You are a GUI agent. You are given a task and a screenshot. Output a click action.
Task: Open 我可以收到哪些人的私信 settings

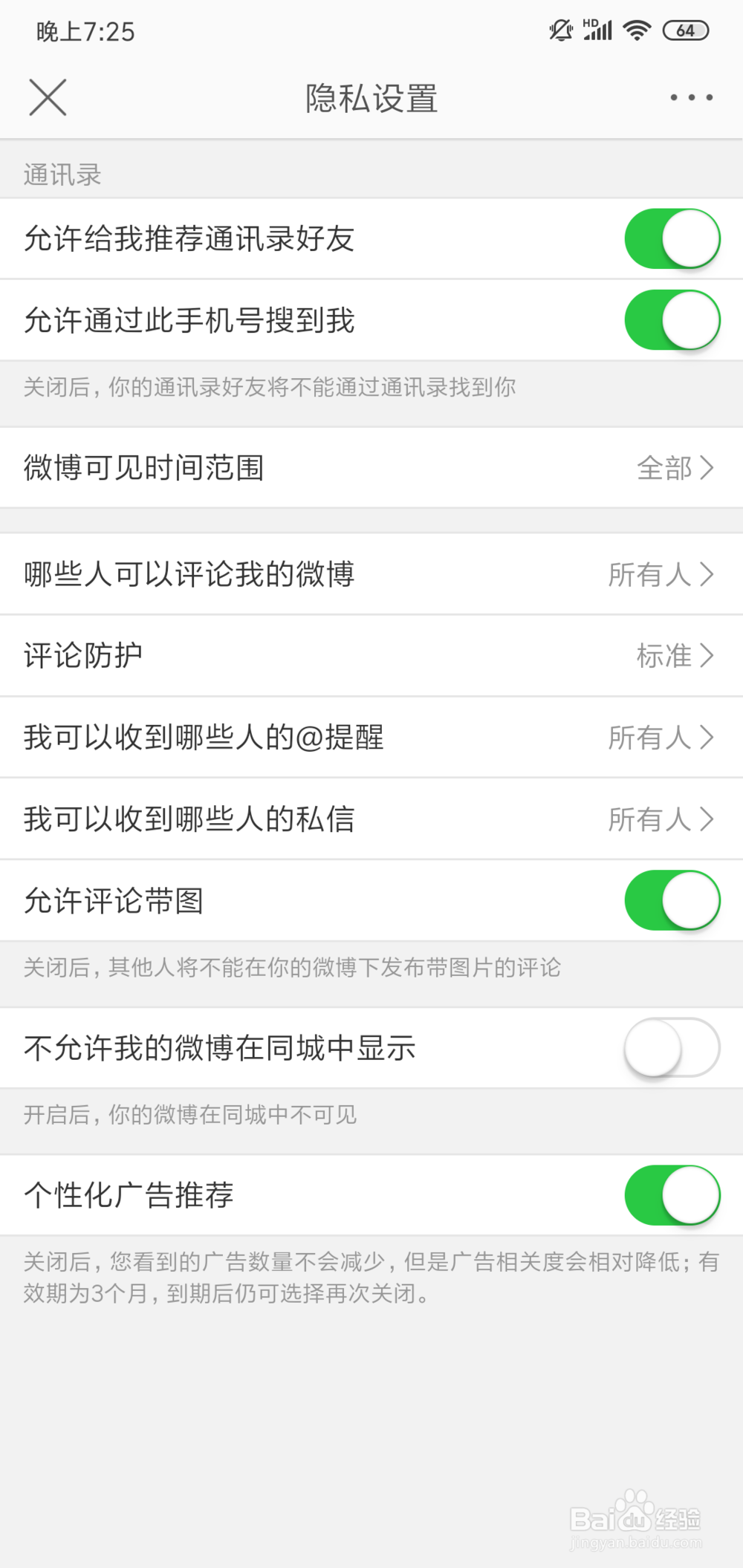(x=371, y=819)
